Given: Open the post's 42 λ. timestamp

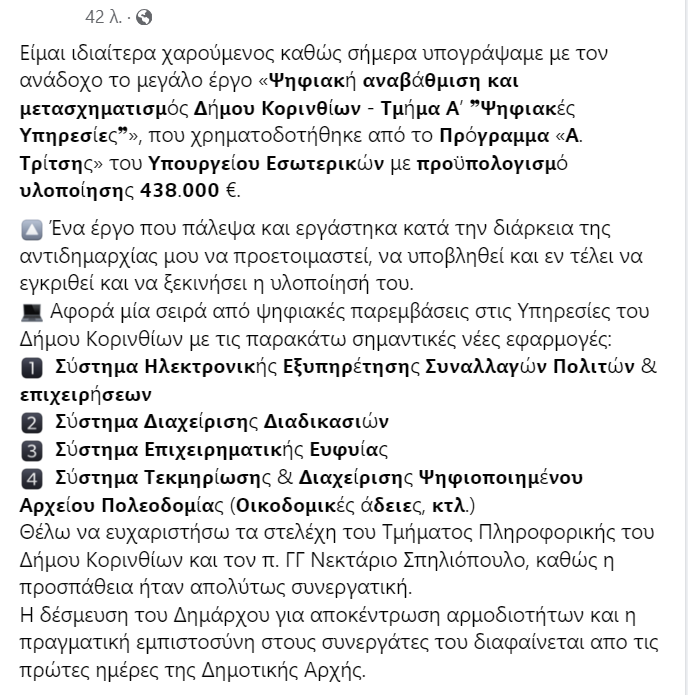Looking at the screenshot, I should point(103,17).
